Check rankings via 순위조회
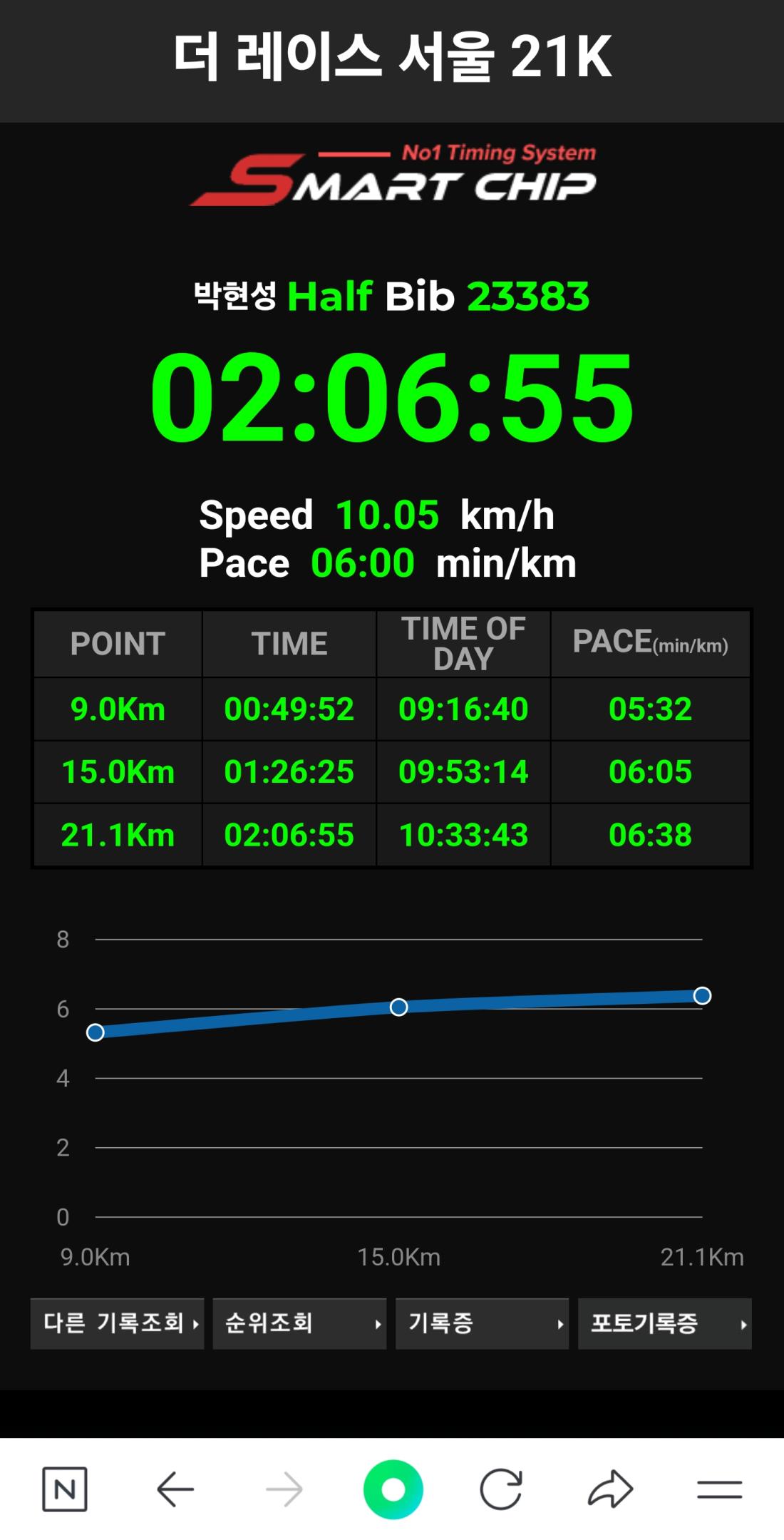Image resolution: width=784 pixels, height=1540 pixels. point(299,1323)
